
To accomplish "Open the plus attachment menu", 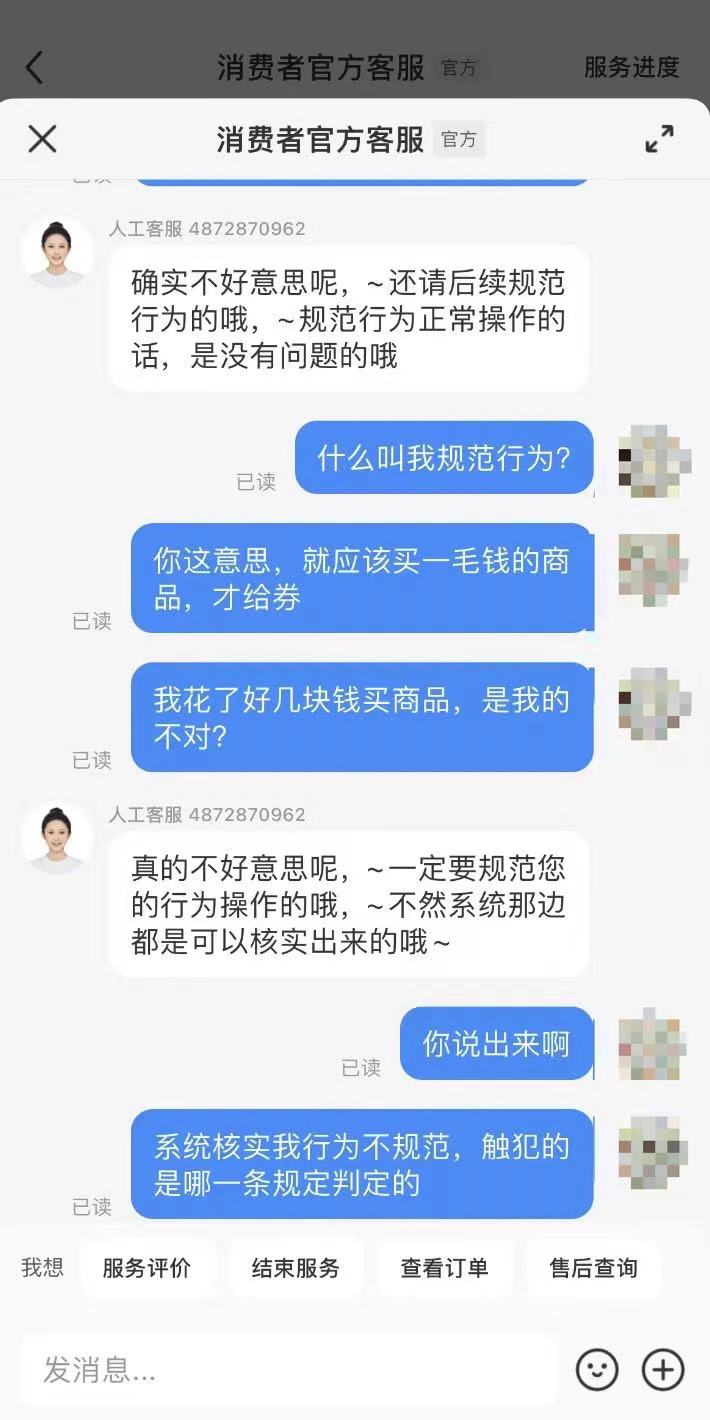I will point(663,1370).
